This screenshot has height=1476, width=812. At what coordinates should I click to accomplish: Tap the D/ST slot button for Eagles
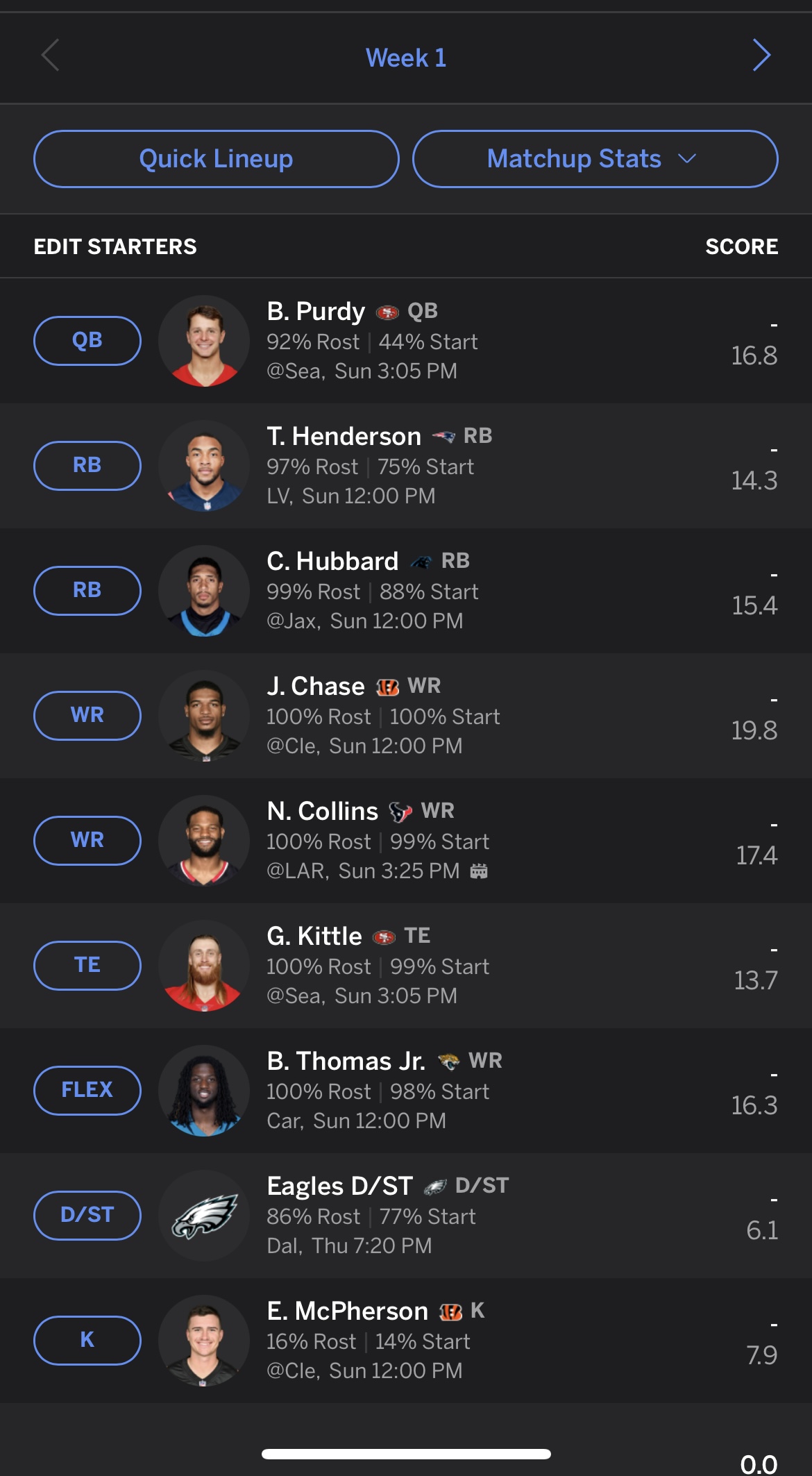(87, 1215)
